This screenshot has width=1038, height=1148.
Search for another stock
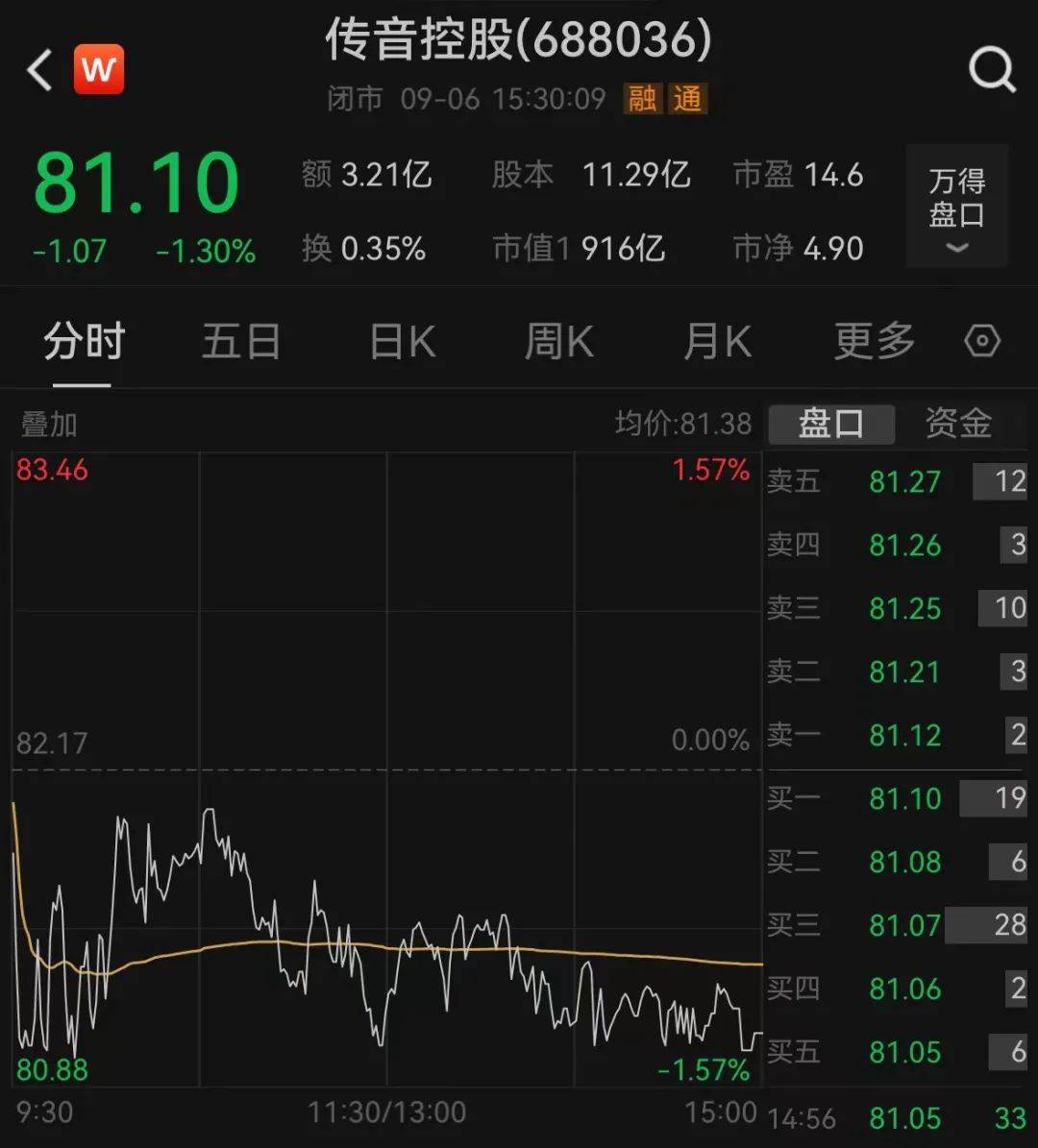991,70
